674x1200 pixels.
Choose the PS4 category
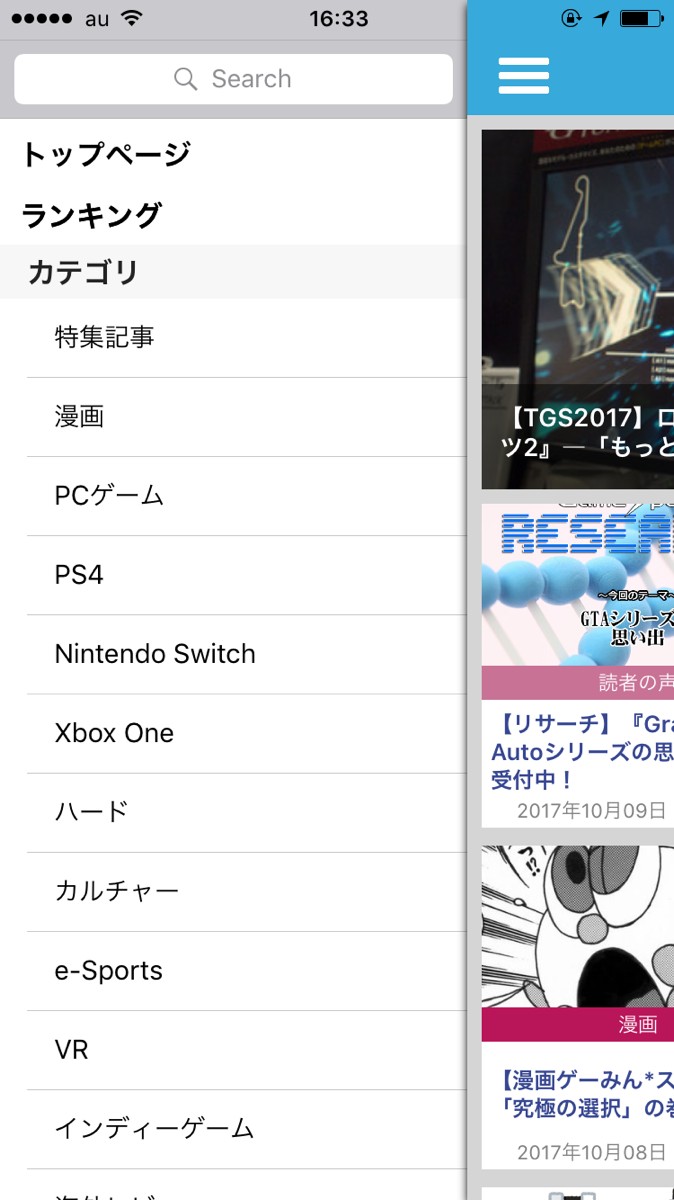coord(79,575)
